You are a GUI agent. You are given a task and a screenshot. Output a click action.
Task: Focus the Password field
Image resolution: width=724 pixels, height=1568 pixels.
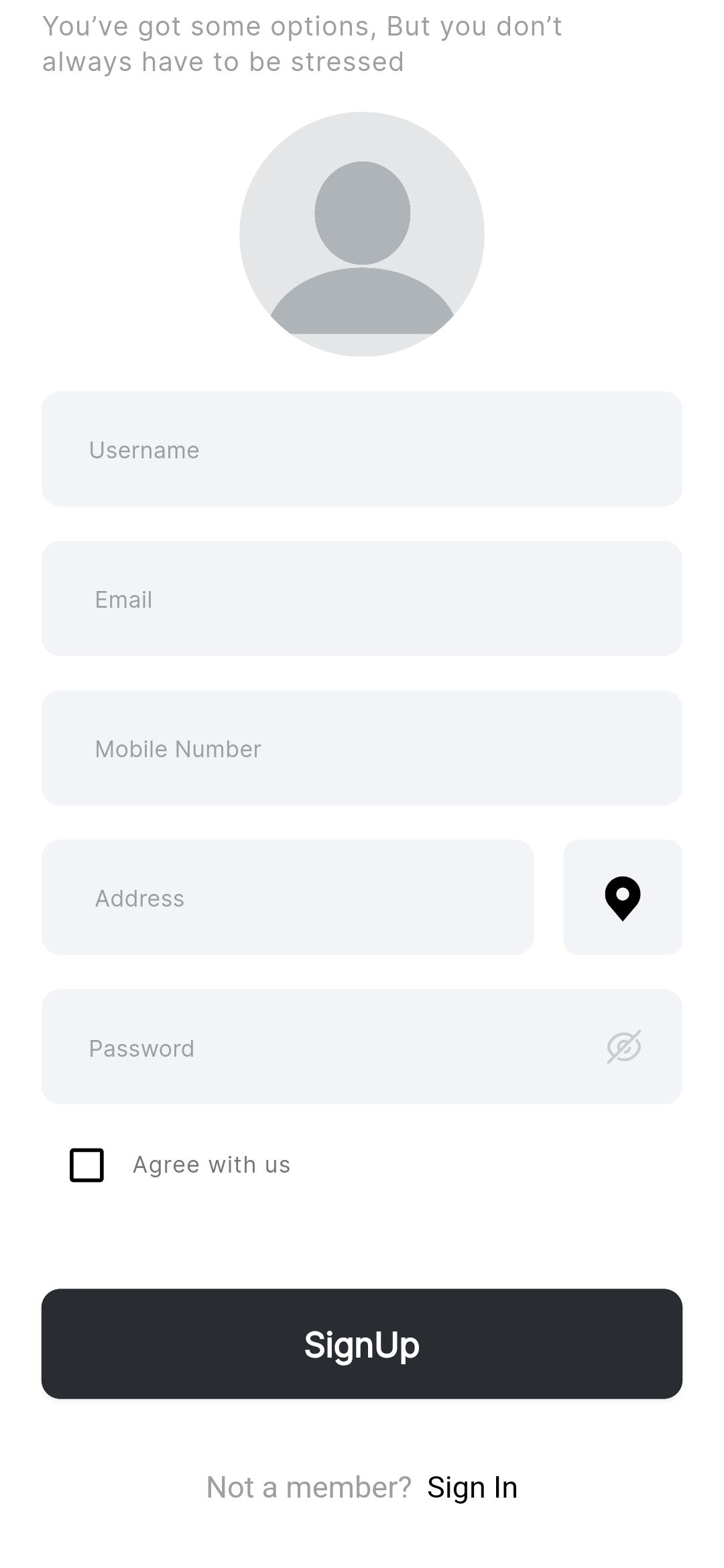click(322, 1047)
